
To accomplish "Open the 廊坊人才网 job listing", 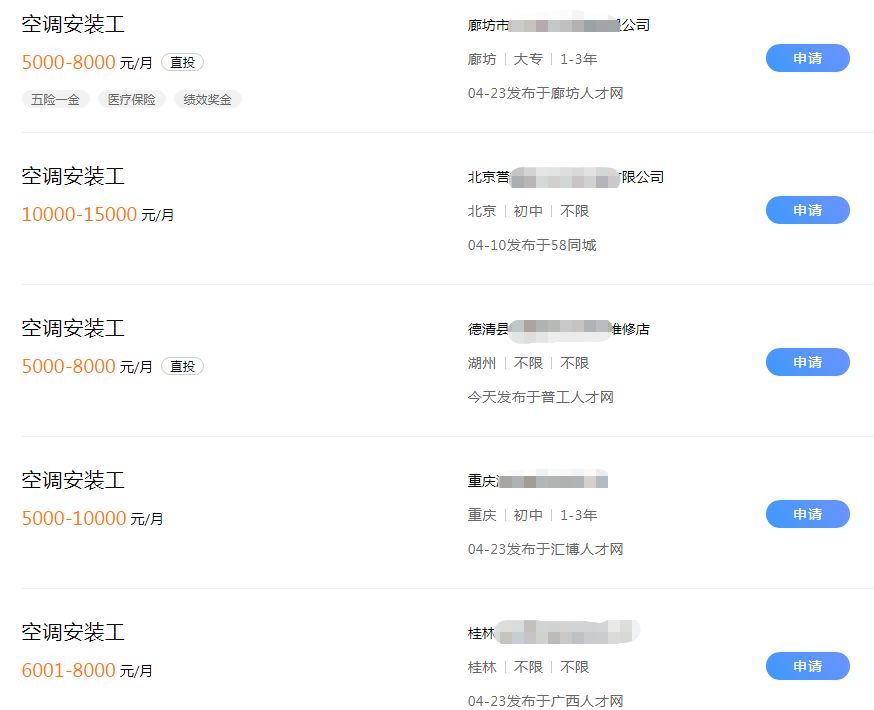I will [73, 25].
